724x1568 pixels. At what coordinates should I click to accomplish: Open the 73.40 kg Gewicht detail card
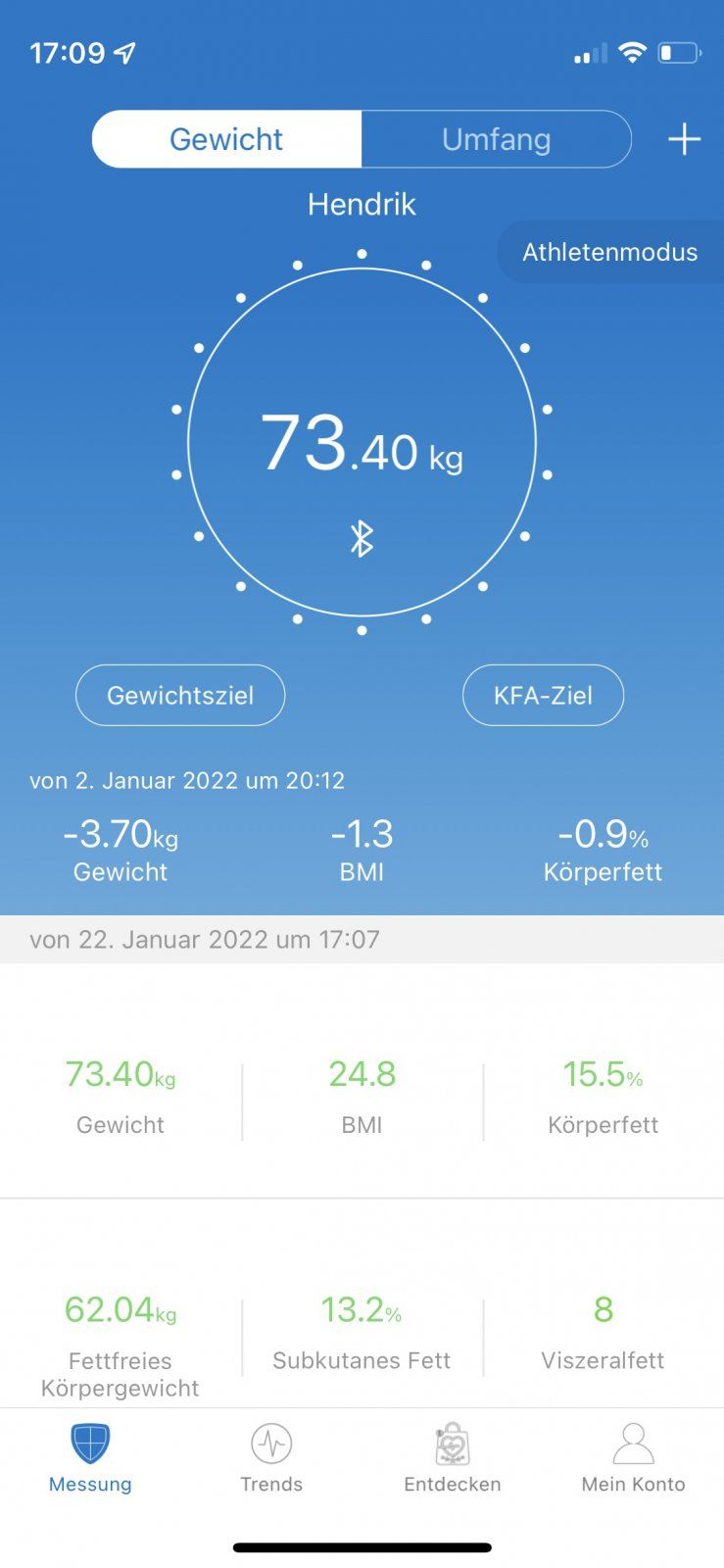tap(121, 1098)
